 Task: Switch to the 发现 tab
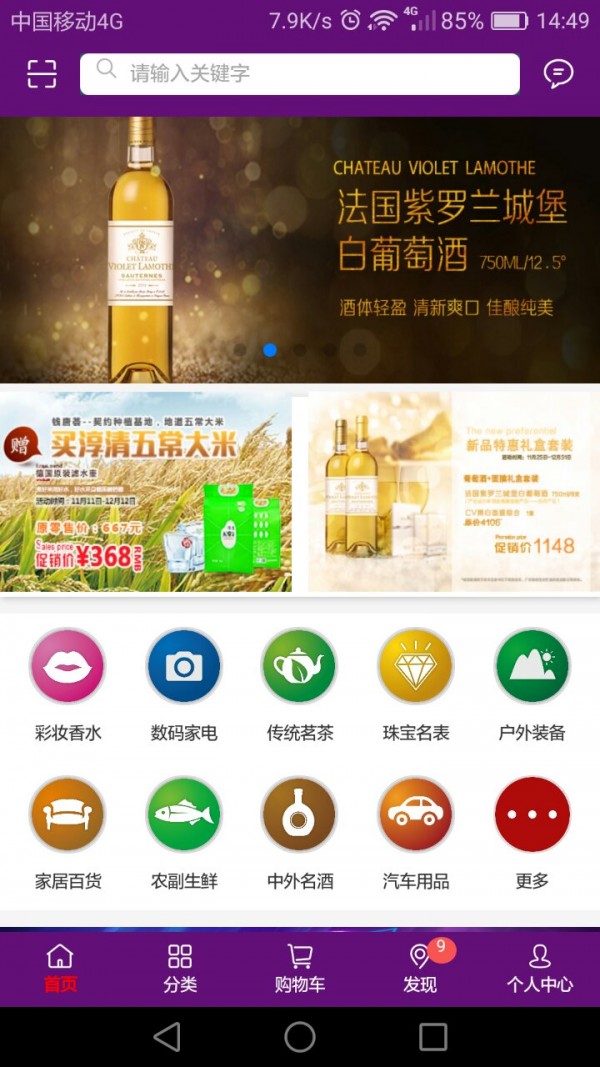tap(420, 968)
